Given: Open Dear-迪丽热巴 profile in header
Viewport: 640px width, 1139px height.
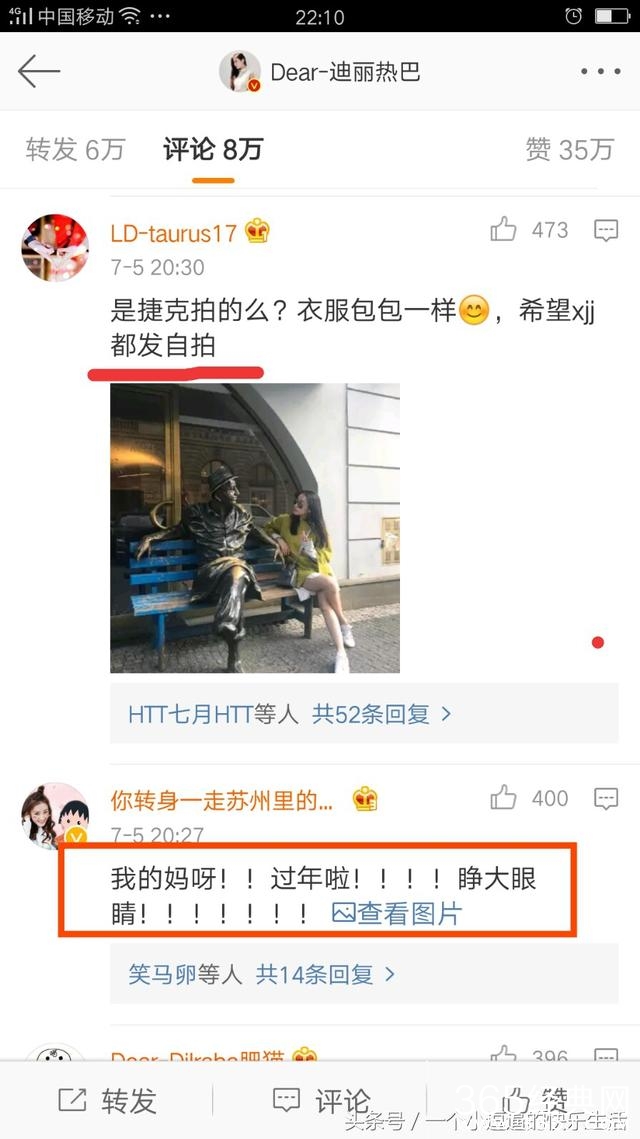Looking at the screenshot, I should [320, 71].
